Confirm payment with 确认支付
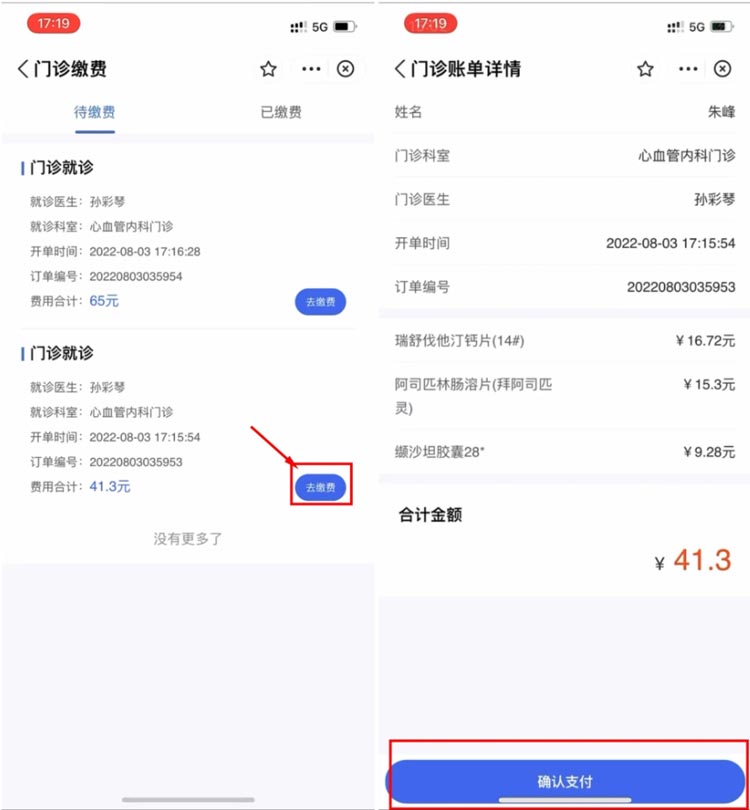The height and width of the screenshot is (810, 750). (566, 781)
